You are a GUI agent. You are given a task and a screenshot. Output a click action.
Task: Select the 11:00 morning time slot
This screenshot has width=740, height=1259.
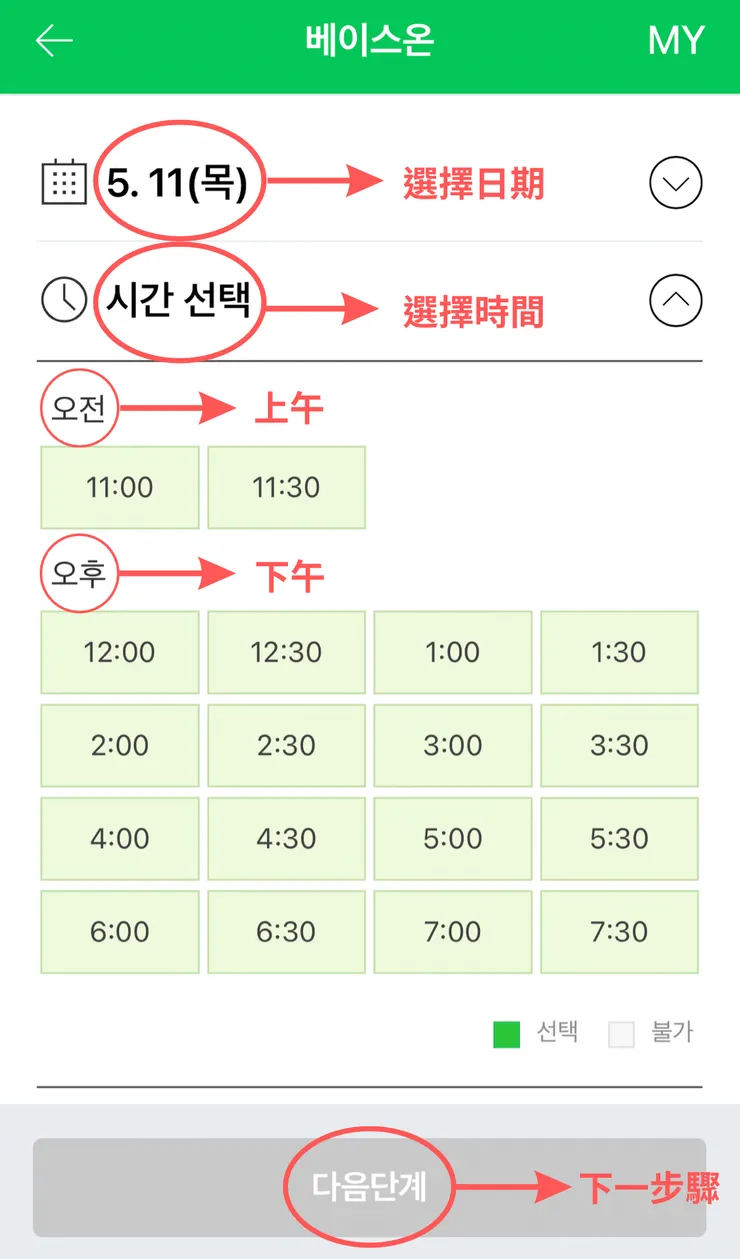click(x=119, y=487)
